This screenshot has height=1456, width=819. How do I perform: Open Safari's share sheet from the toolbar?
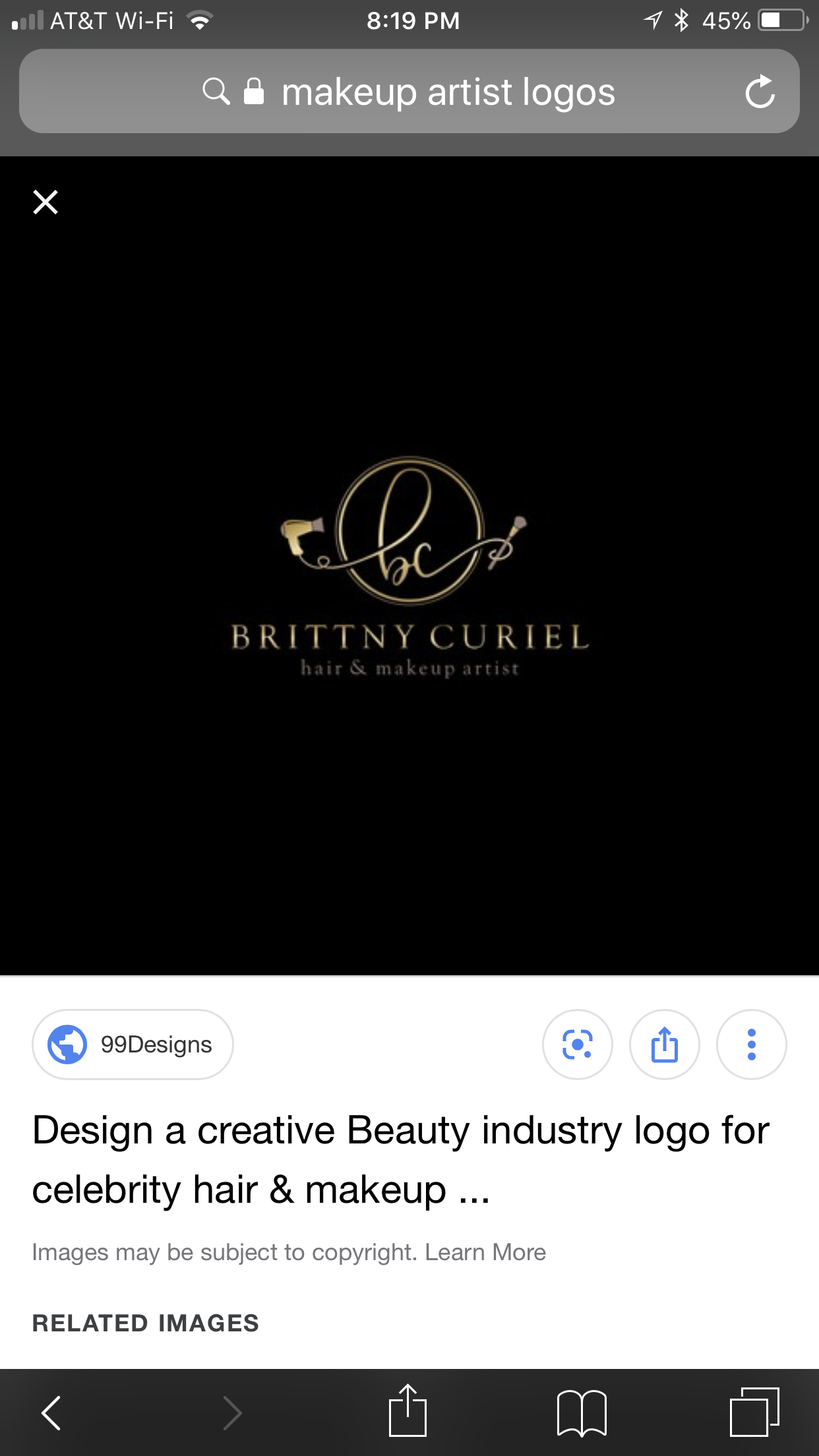click(408, 1411)
